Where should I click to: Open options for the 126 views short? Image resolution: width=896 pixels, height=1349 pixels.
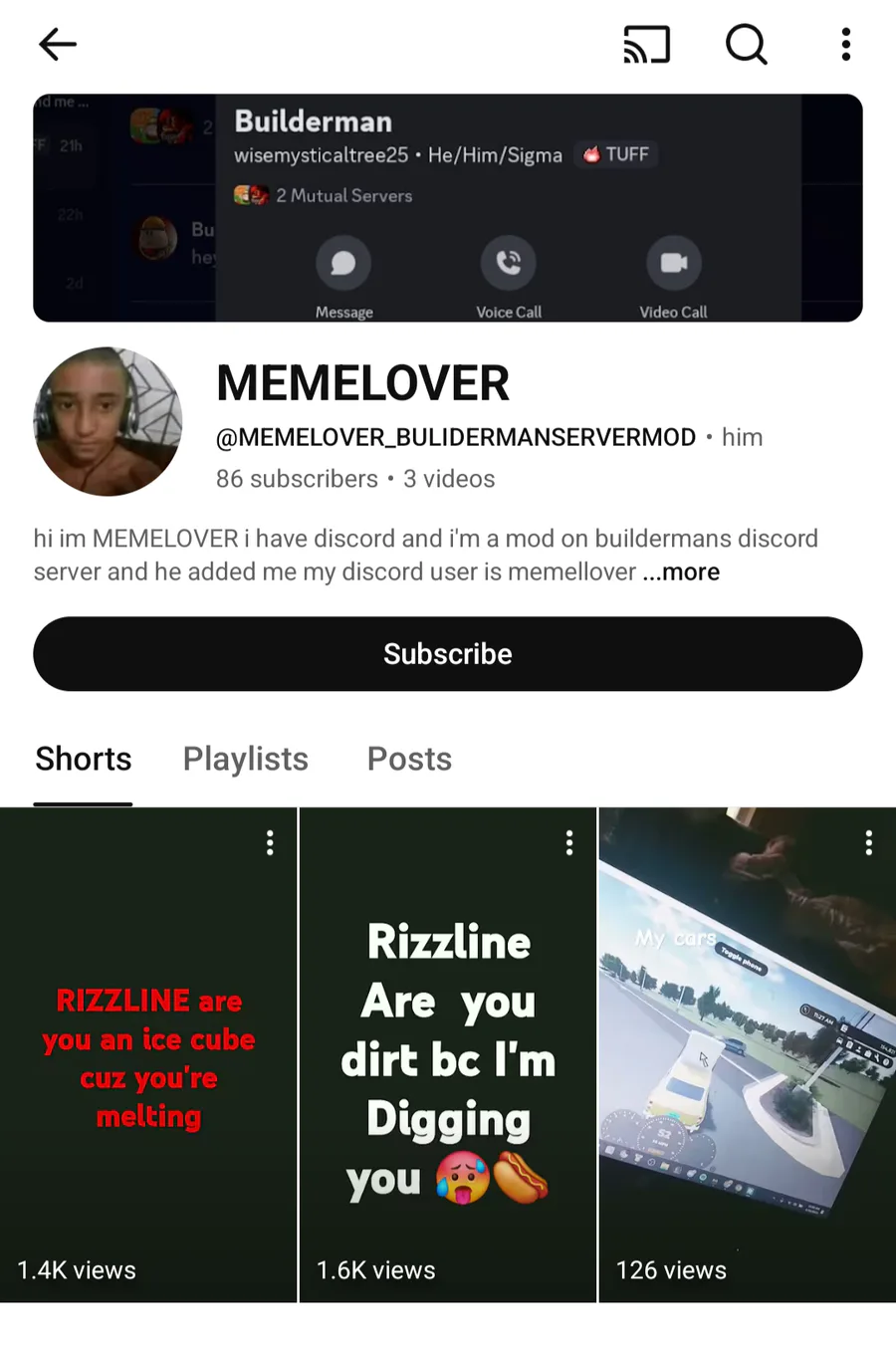[x=869, y=843]
